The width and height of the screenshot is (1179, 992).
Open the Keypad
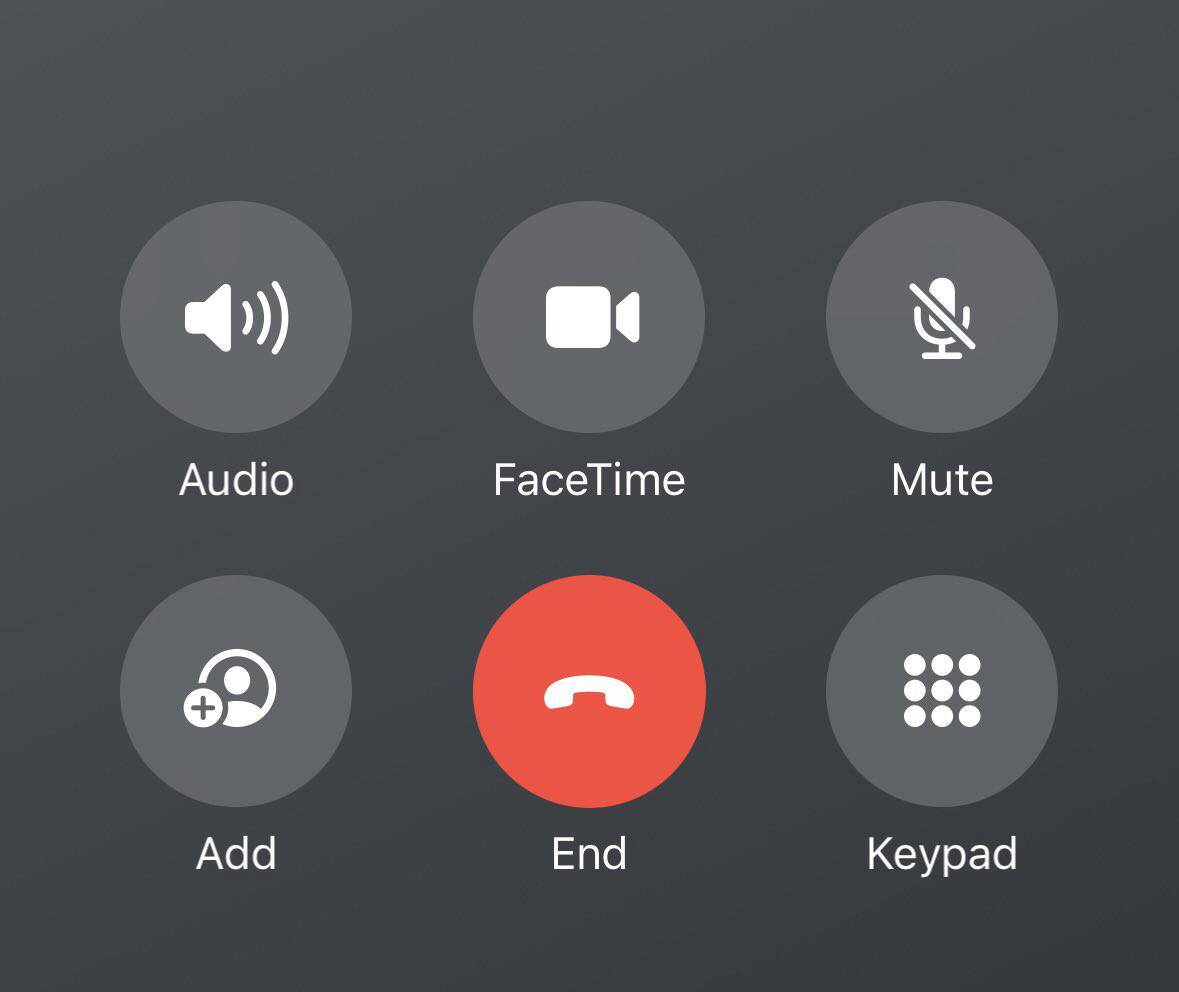tap(942, 690)
